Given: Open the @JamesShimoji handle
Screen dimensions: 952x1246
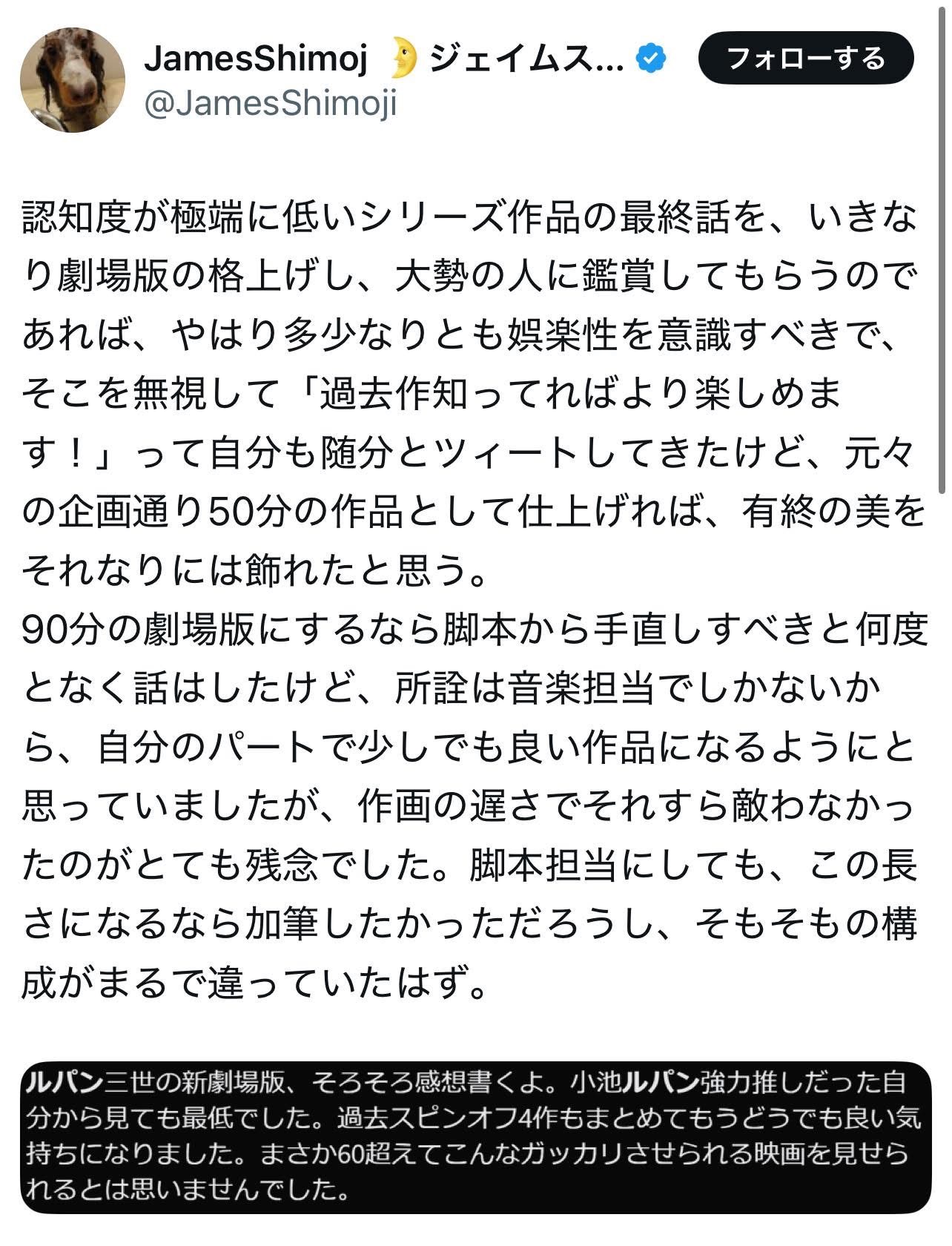Looking at the screenshot, I should pos(271,103).
